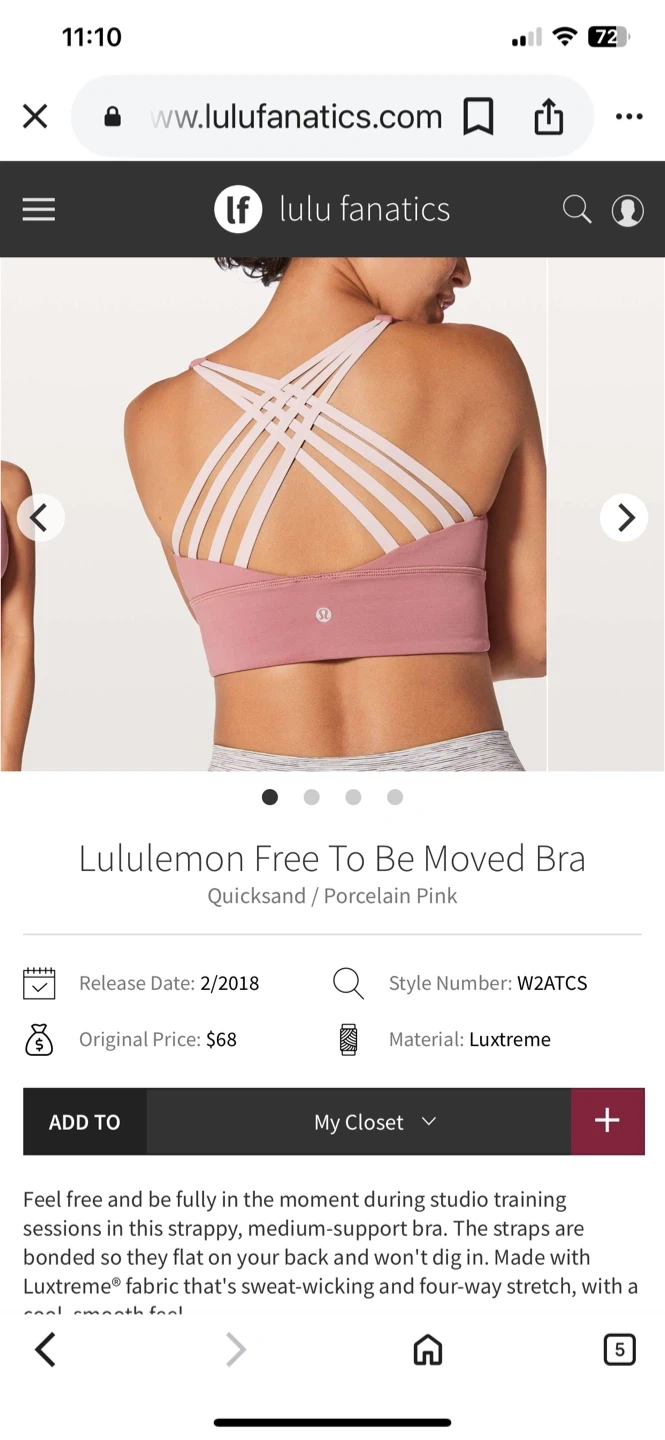Go to lulu fanatics home logo
Viewport: 665px width, 1440px height.
pos(332,209)
